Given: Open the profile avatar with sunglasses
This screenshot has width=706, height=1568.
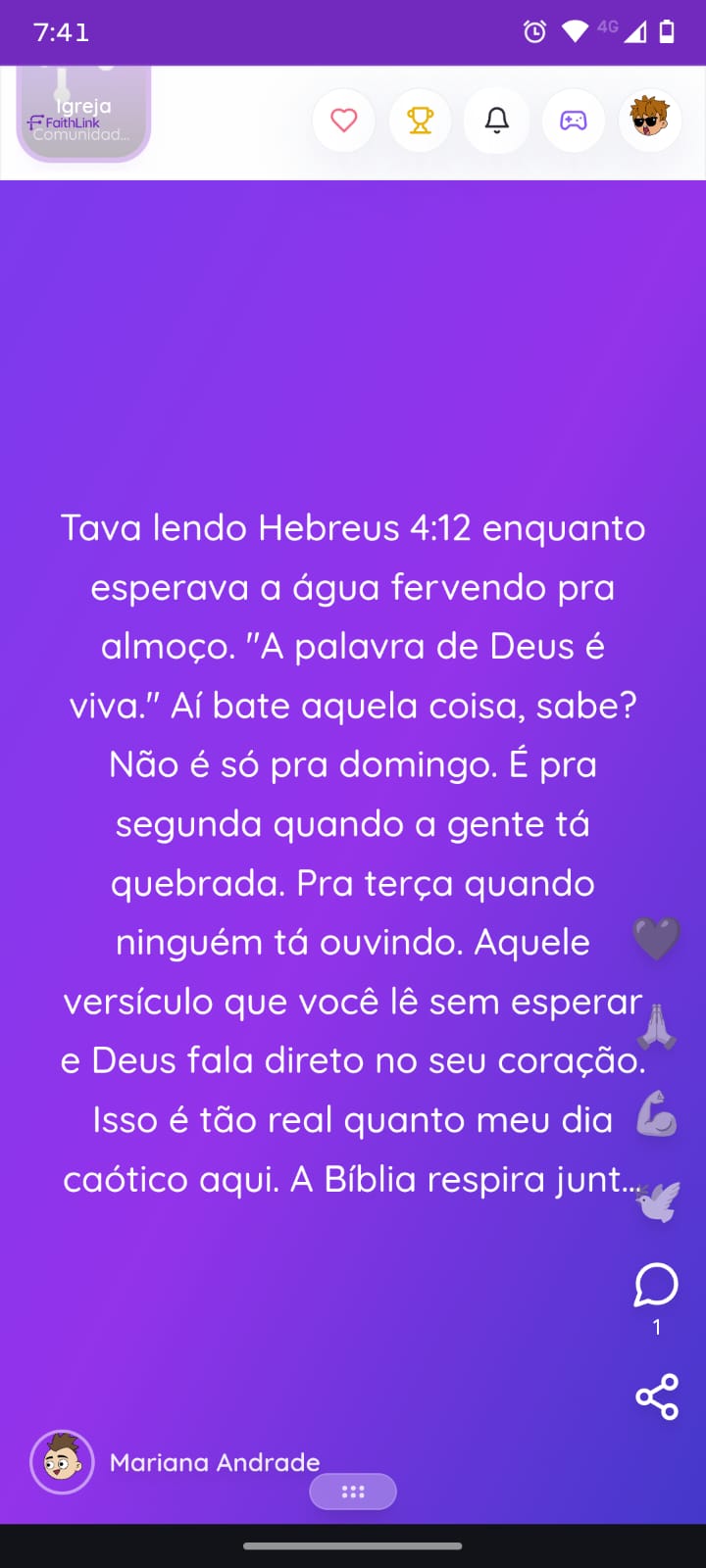Looking at the screenshot, I should point(650,121).
